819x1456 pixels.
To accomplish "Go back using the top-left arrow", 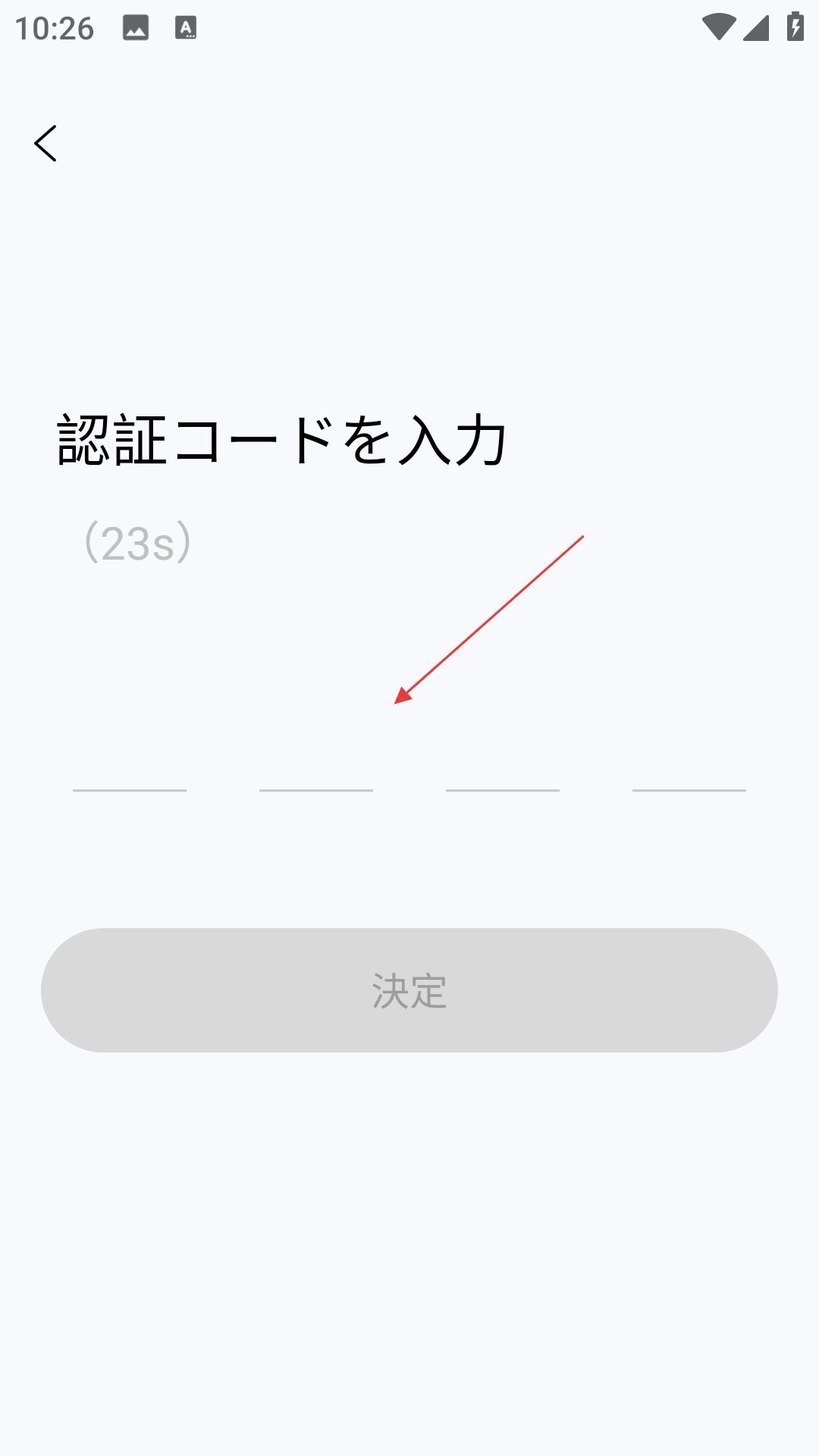I will [45, 143].
